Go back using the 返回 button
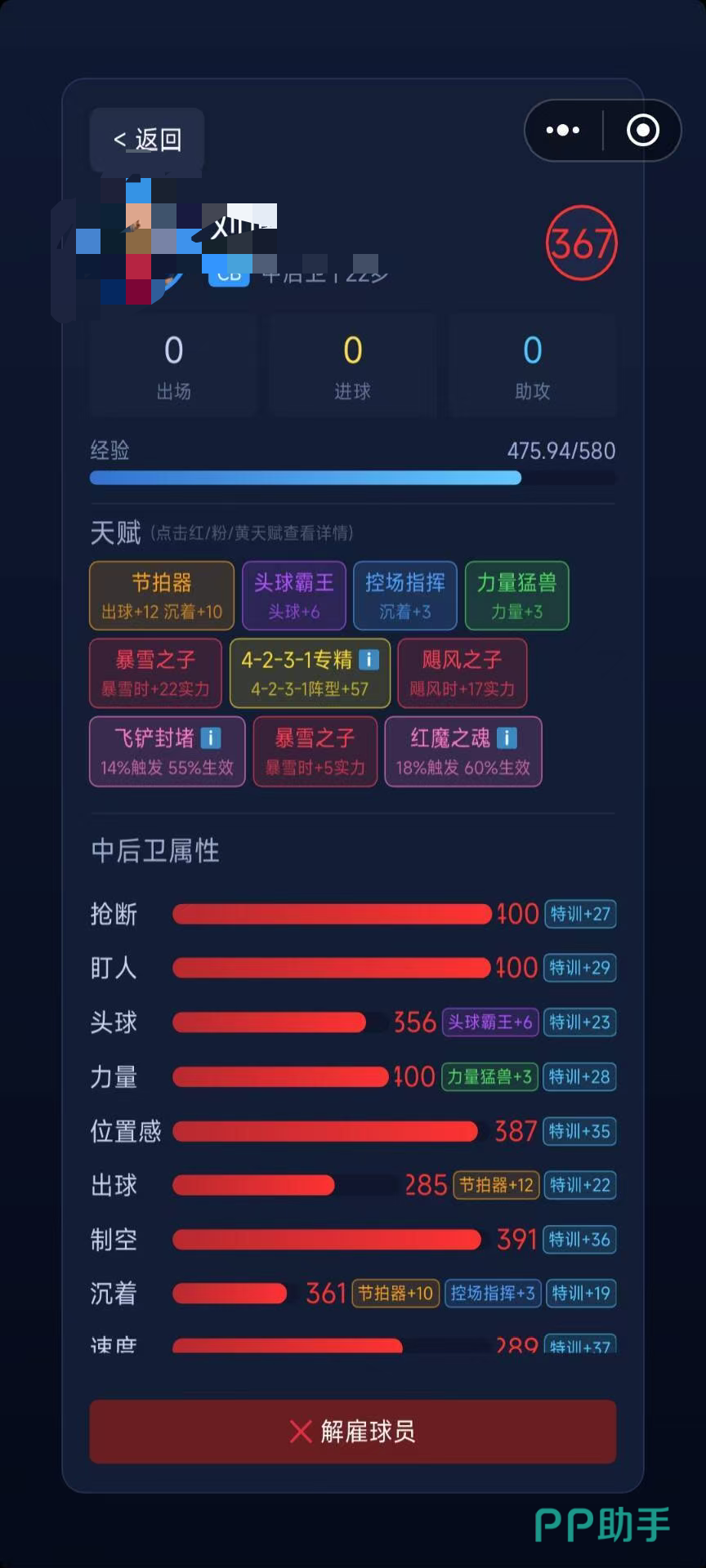706x1568 pixels. pyautogui.click(x=147, y=140)
